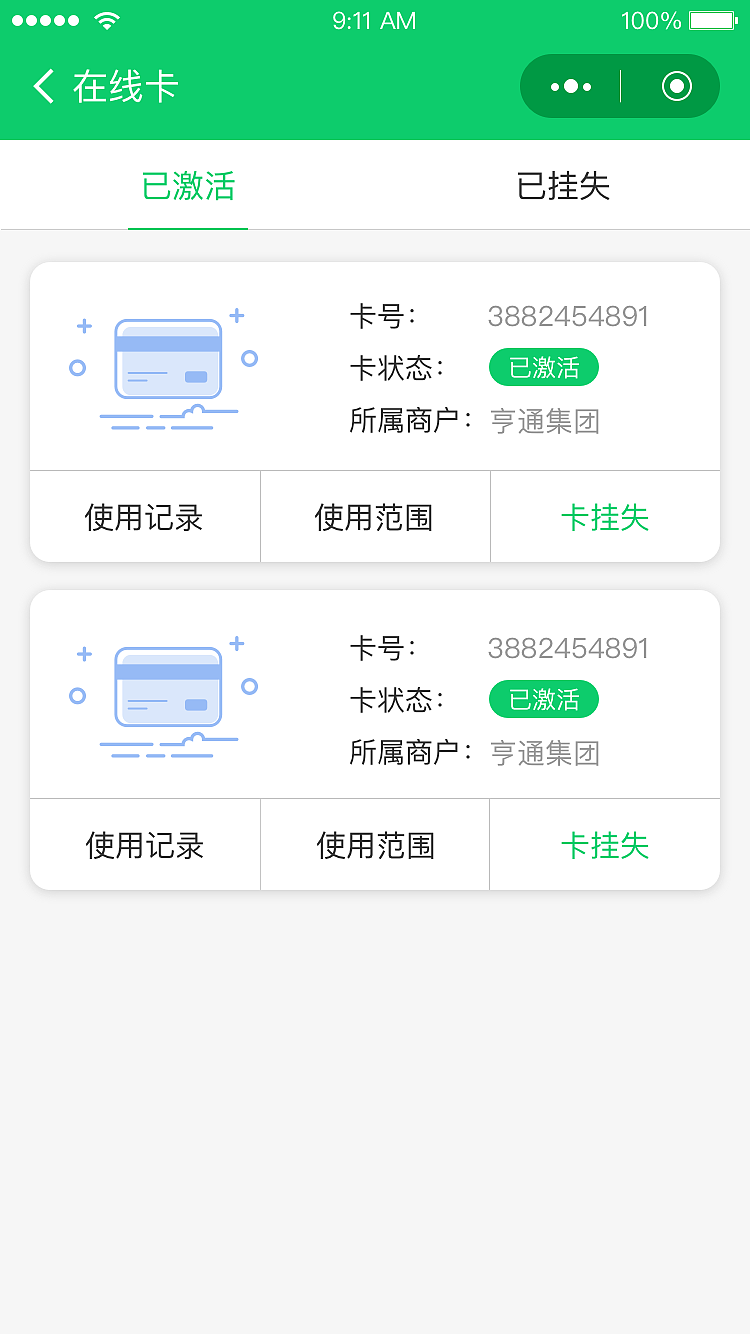Tap 卡挂失 on the second card
Viewport: 750px width, 1334px height.
click(x=605, y=845)
